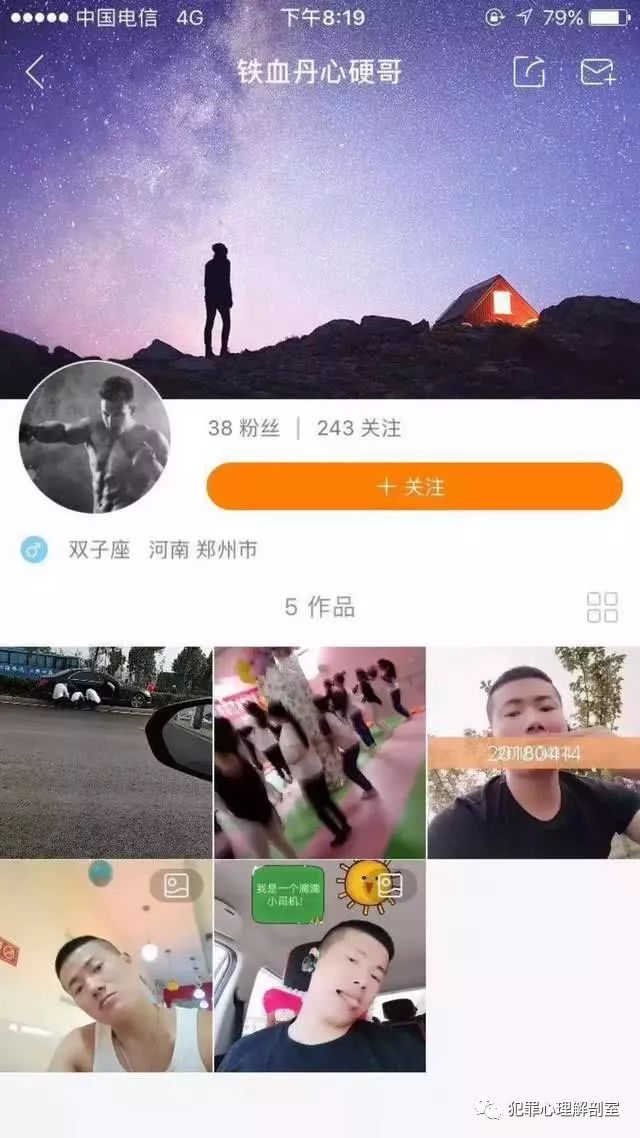Open the profile avatar picture
Viewport: 640px width, 1138px height.
click(x=94, y=437)
